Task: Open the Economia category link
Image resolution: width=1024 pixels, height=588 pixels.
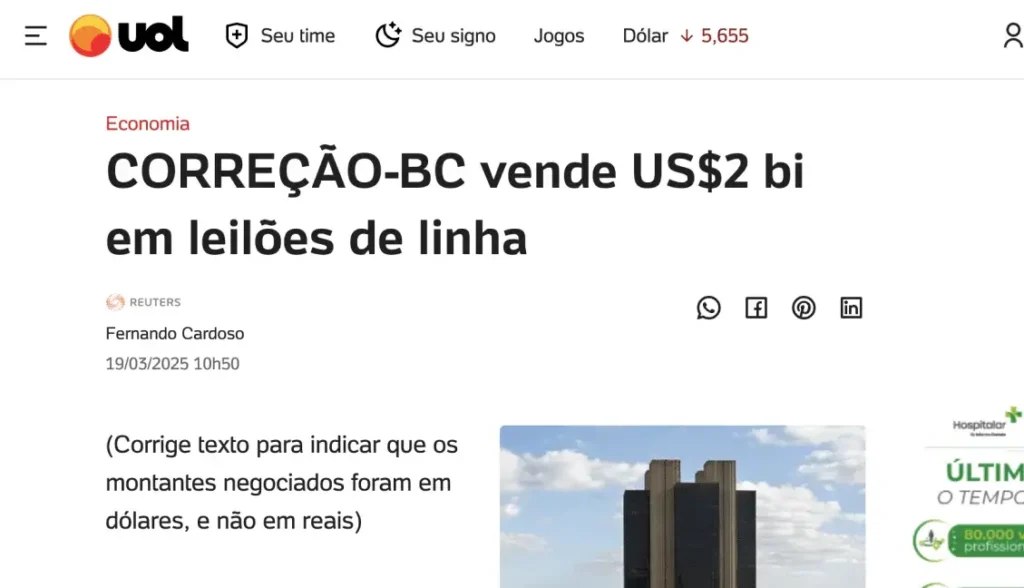Action: (x=147, y=124)
